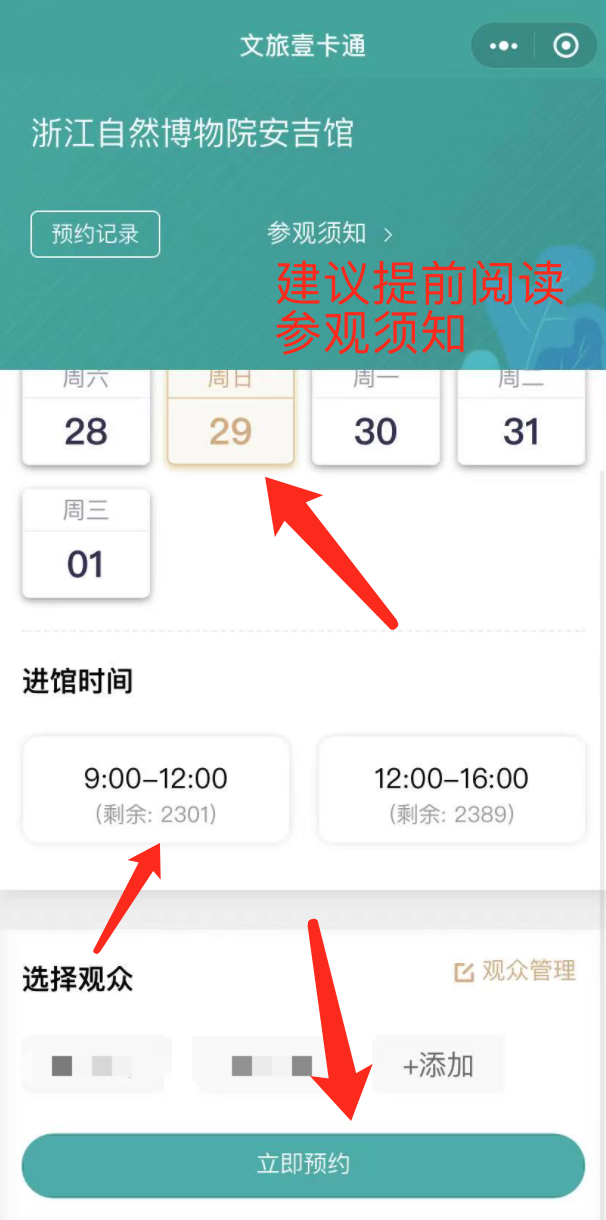
Task: Choose the 12:00–16:00 entry slot
Action: (451, 790)
